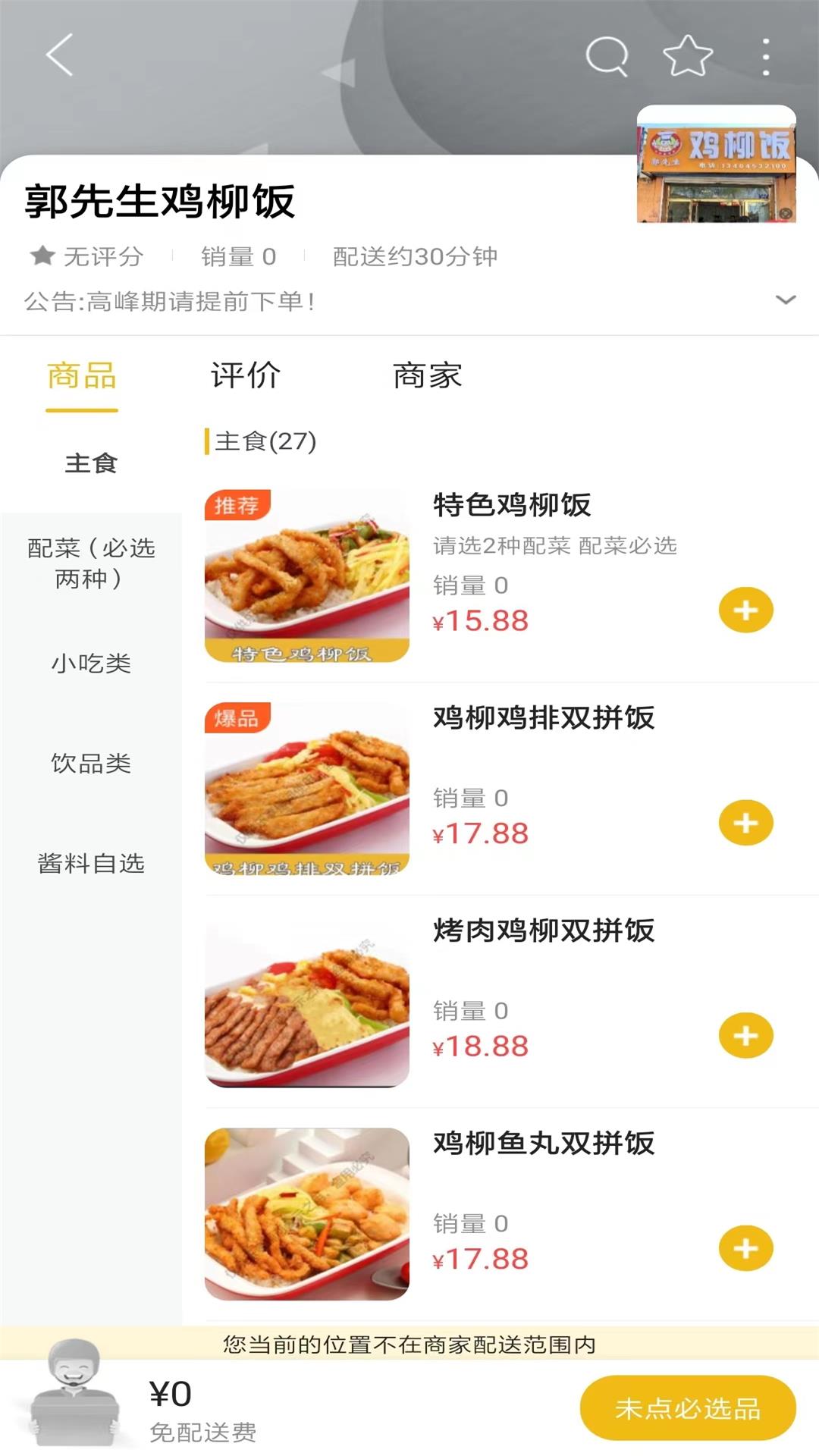Add 特色鸡柳饭 to the cart
Screen dimensions: 819x1456
(x=745, y=610)
